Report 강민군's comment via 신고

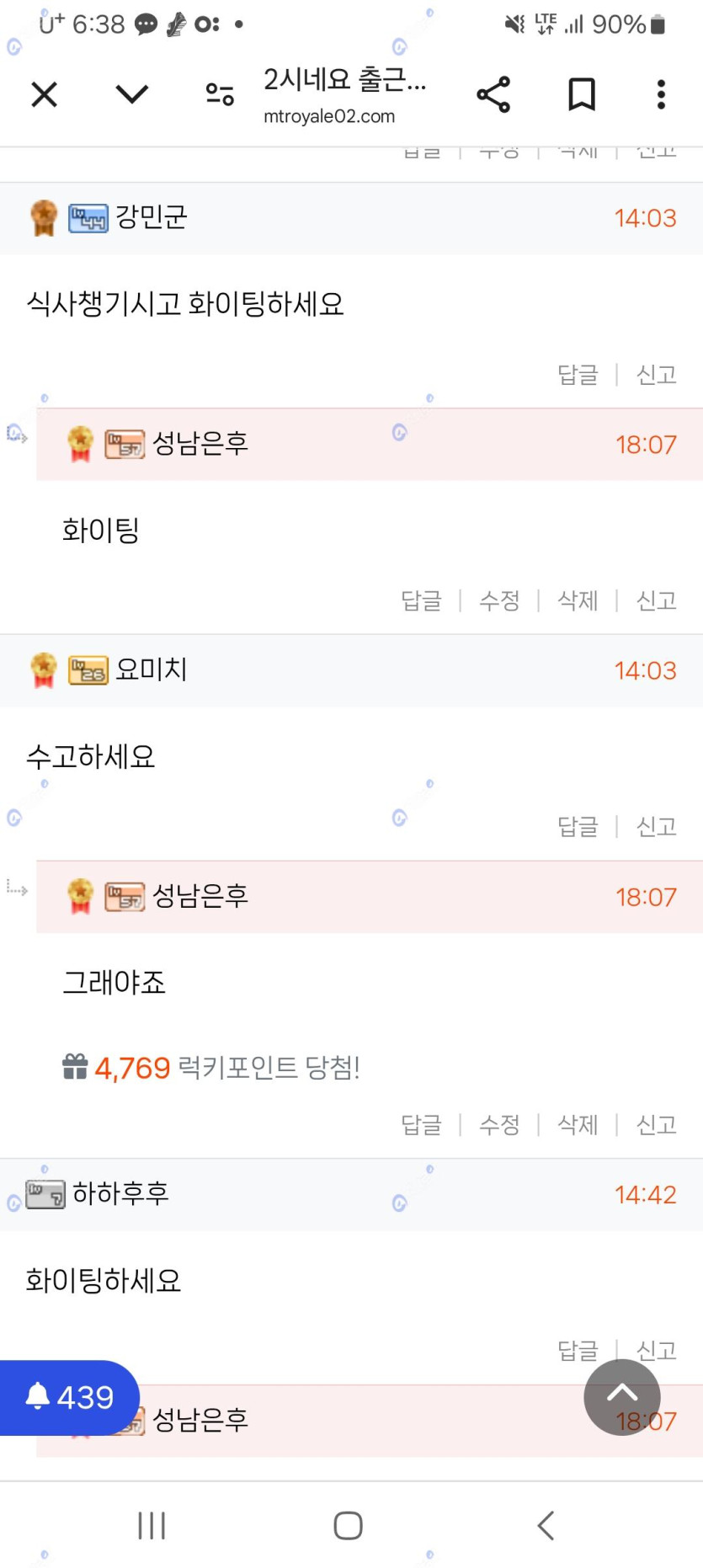click(x=656, y=375)
